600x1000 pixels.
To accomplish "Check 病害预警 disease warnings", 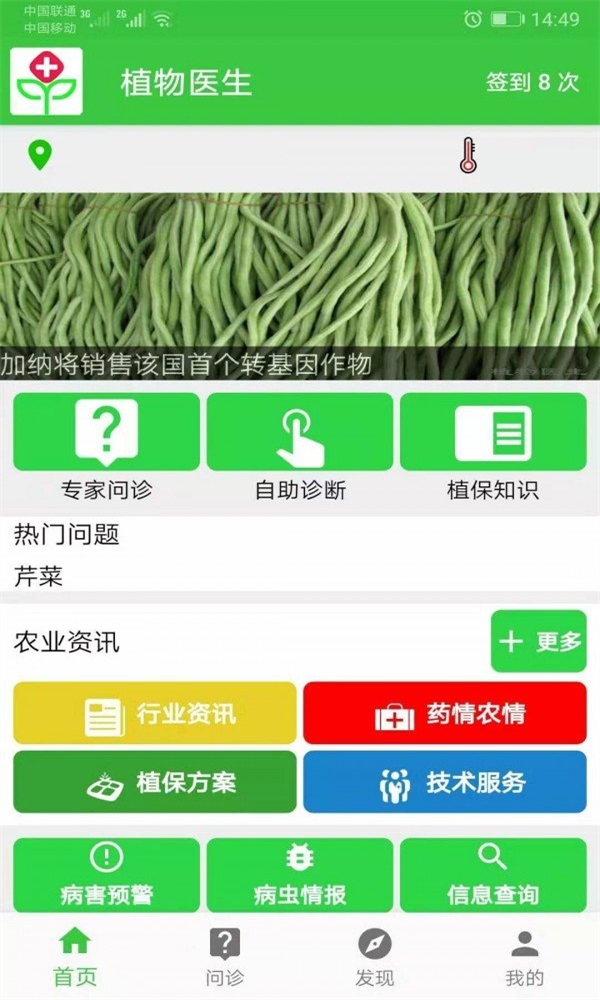I will pos(107,875).
